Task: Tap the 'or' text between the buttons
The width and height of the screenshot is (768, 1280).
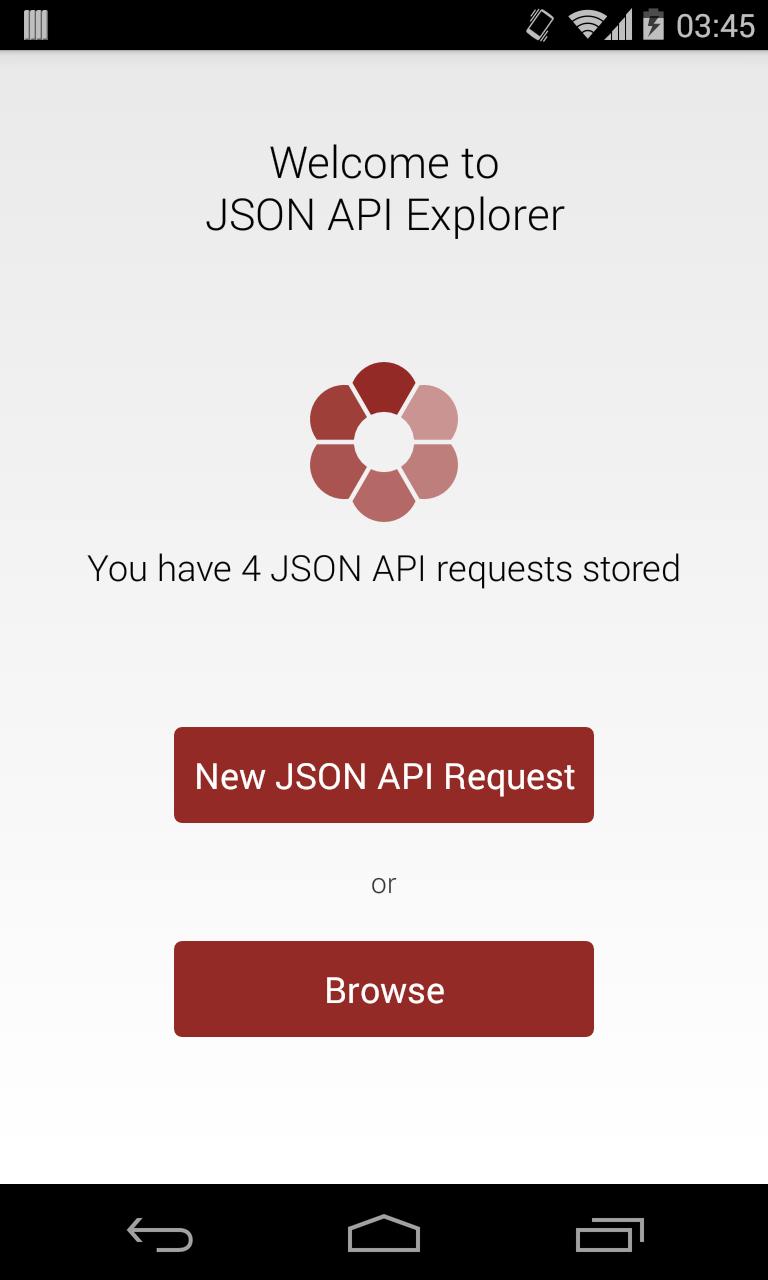Action: (x=384, y=883)
